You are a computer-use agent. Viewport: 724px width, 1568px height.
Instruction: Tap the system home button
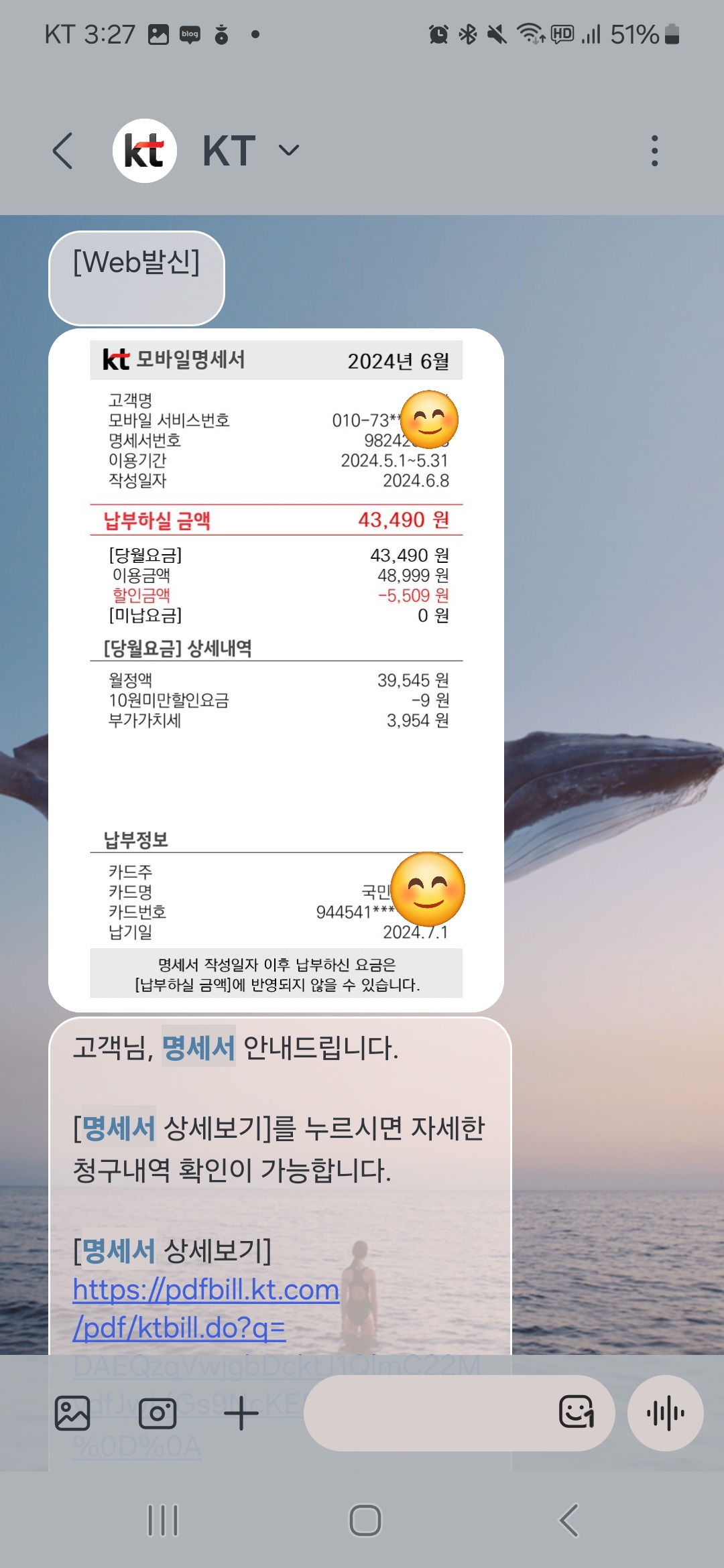click(x=365, y=1520)
